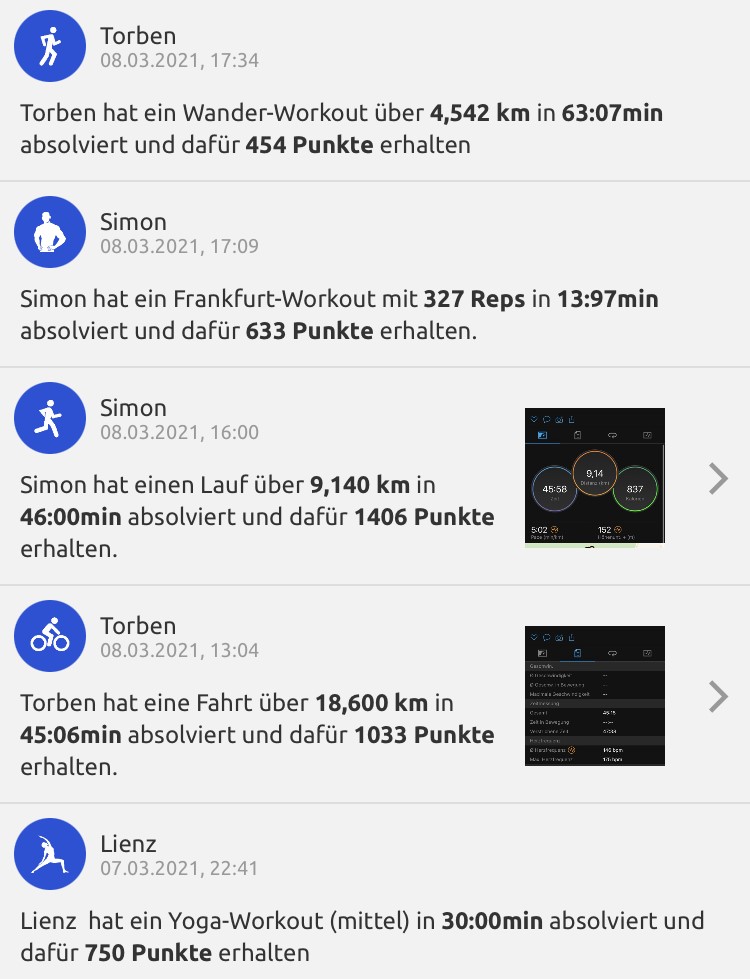Click Simon's strength workout avatar icon

click(50, 231)
